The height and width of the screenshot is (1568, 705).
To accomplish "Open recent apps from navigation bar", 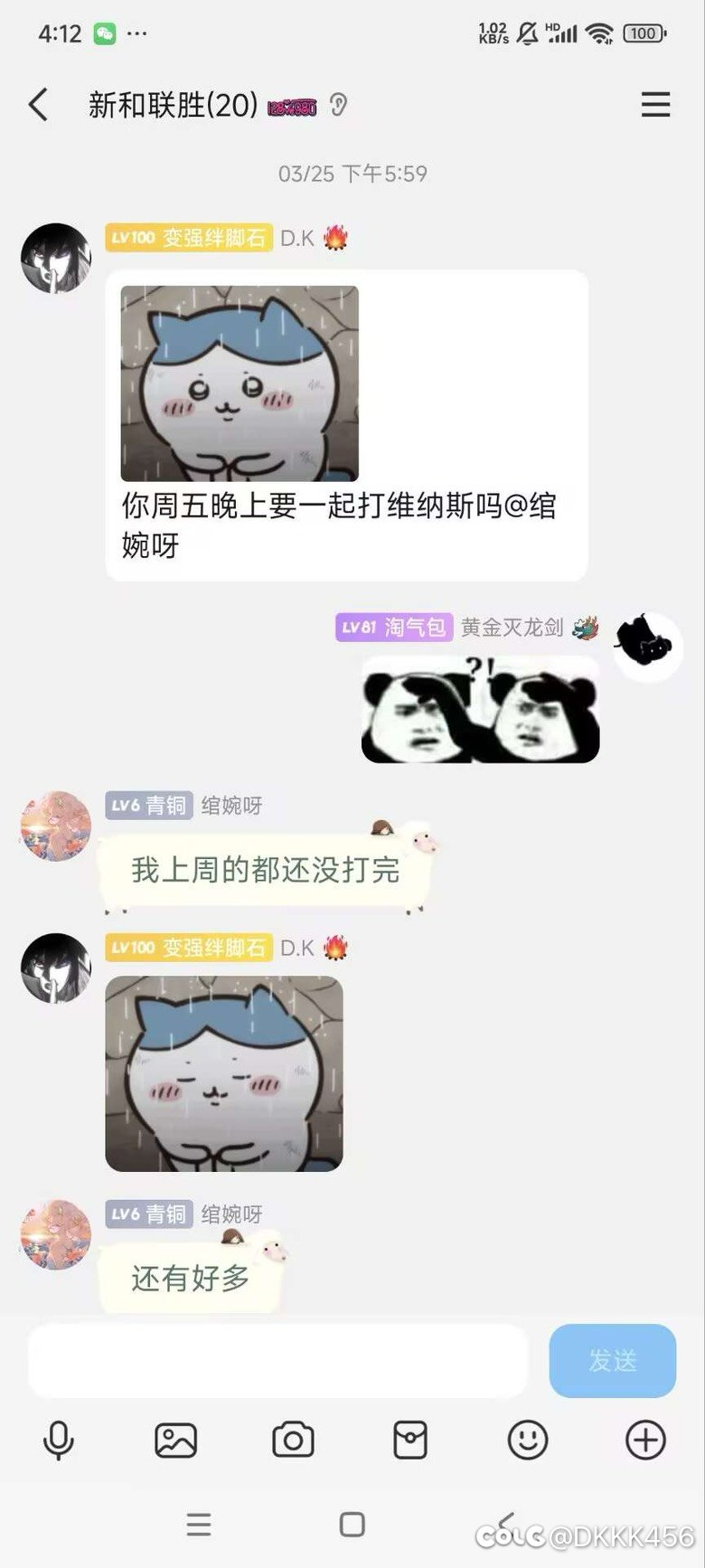I will 199,1525.
